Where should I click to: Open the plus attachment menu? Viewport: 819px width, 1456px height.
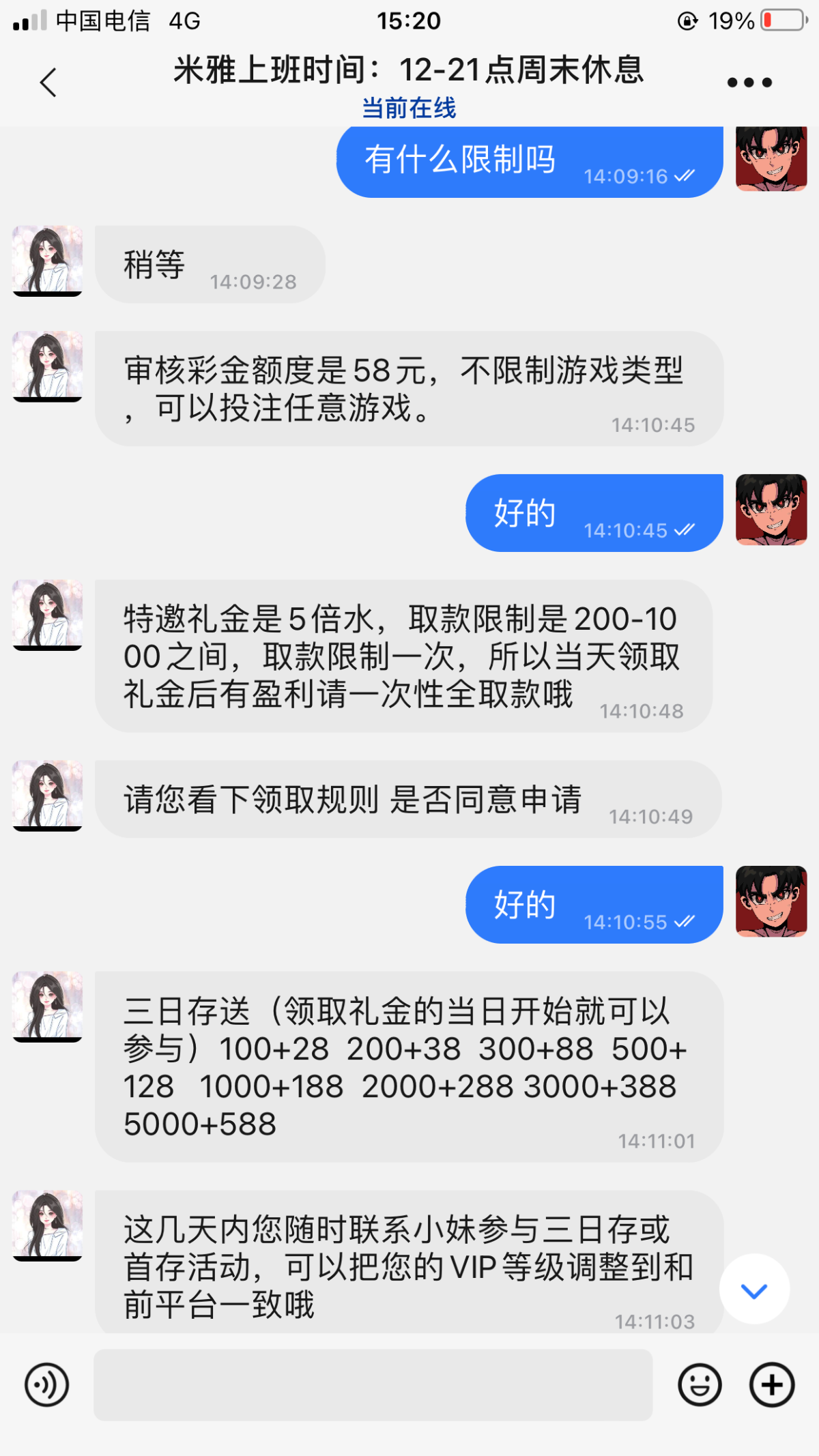(772, 1384)
